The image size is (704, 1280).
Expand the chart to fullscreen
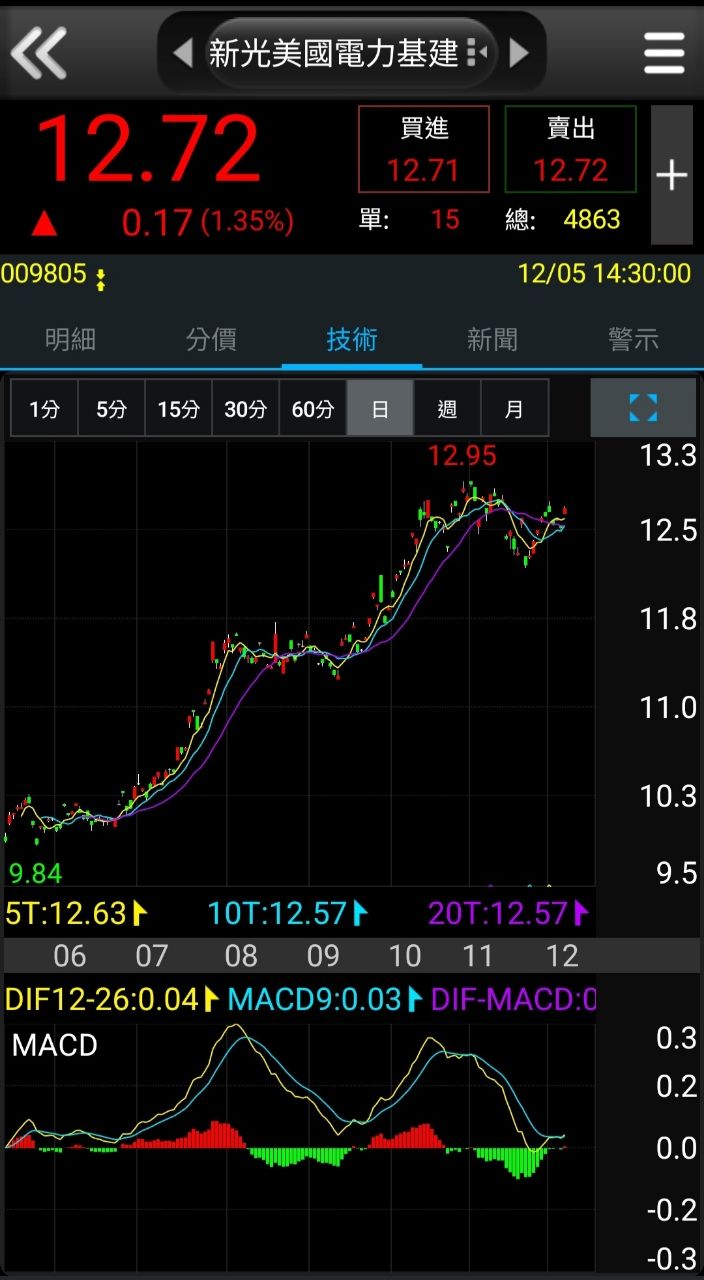coord(643,407)
